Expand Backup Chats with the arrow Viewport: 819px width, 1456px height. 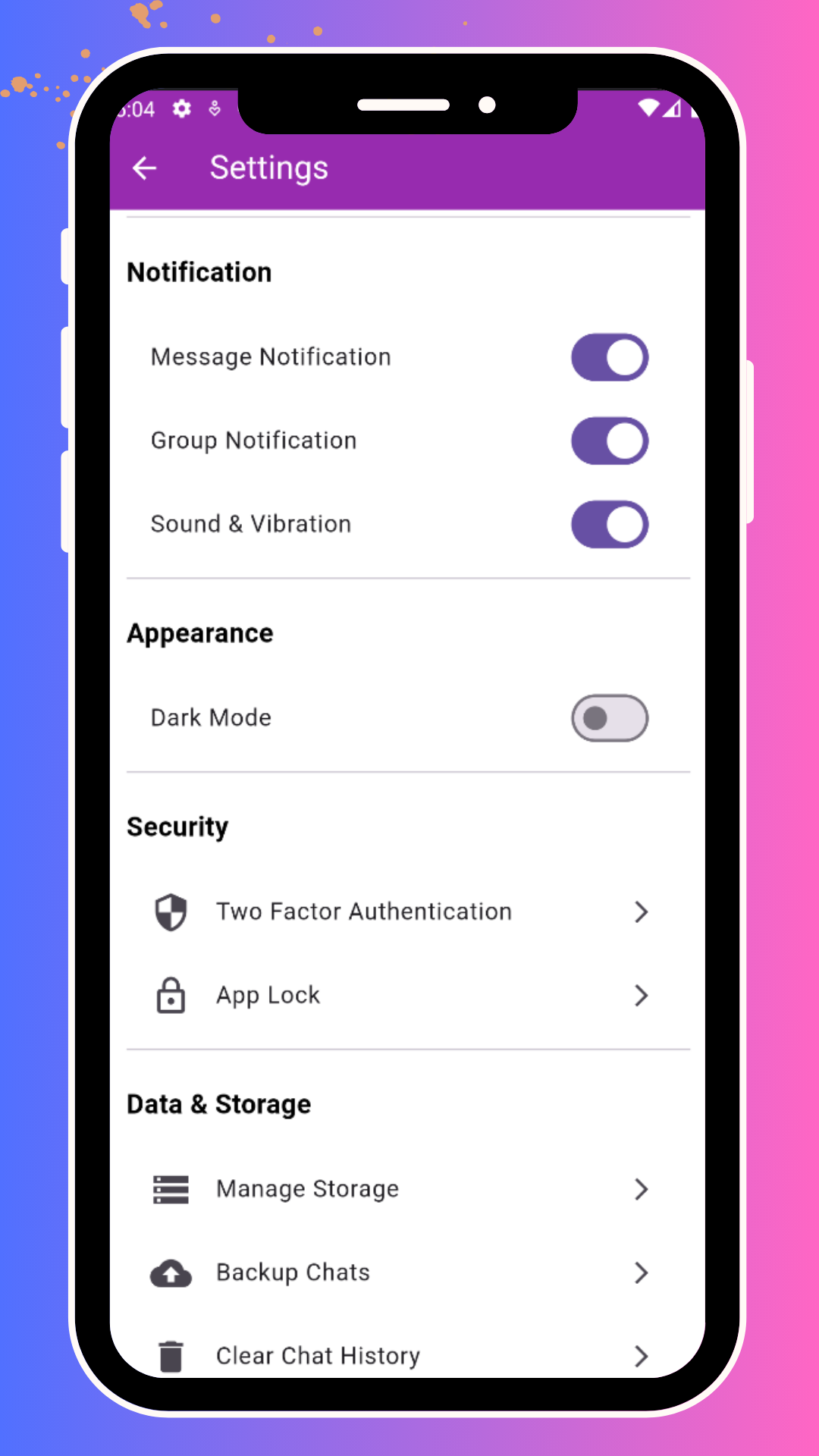(x=642, y=1272)
